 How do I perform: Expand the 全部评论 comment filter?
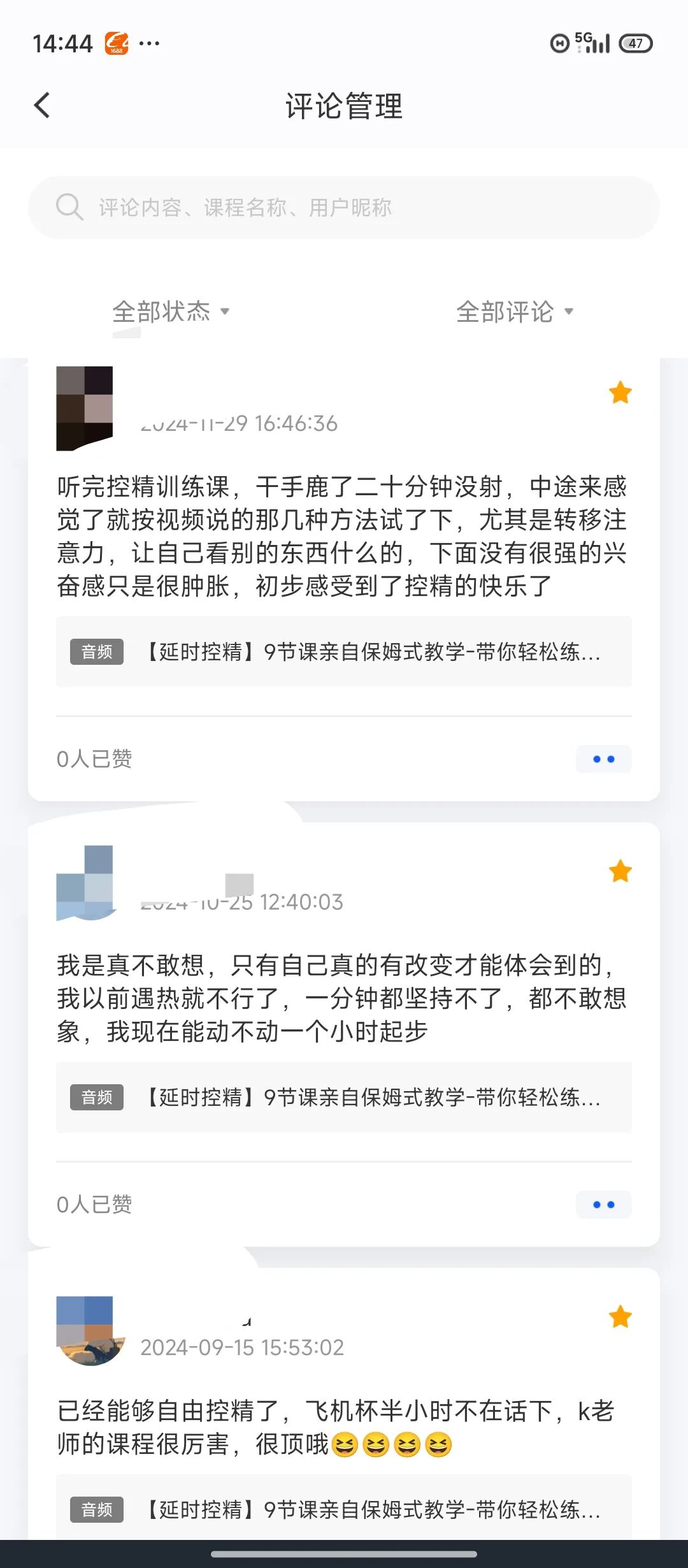(515, 312)
